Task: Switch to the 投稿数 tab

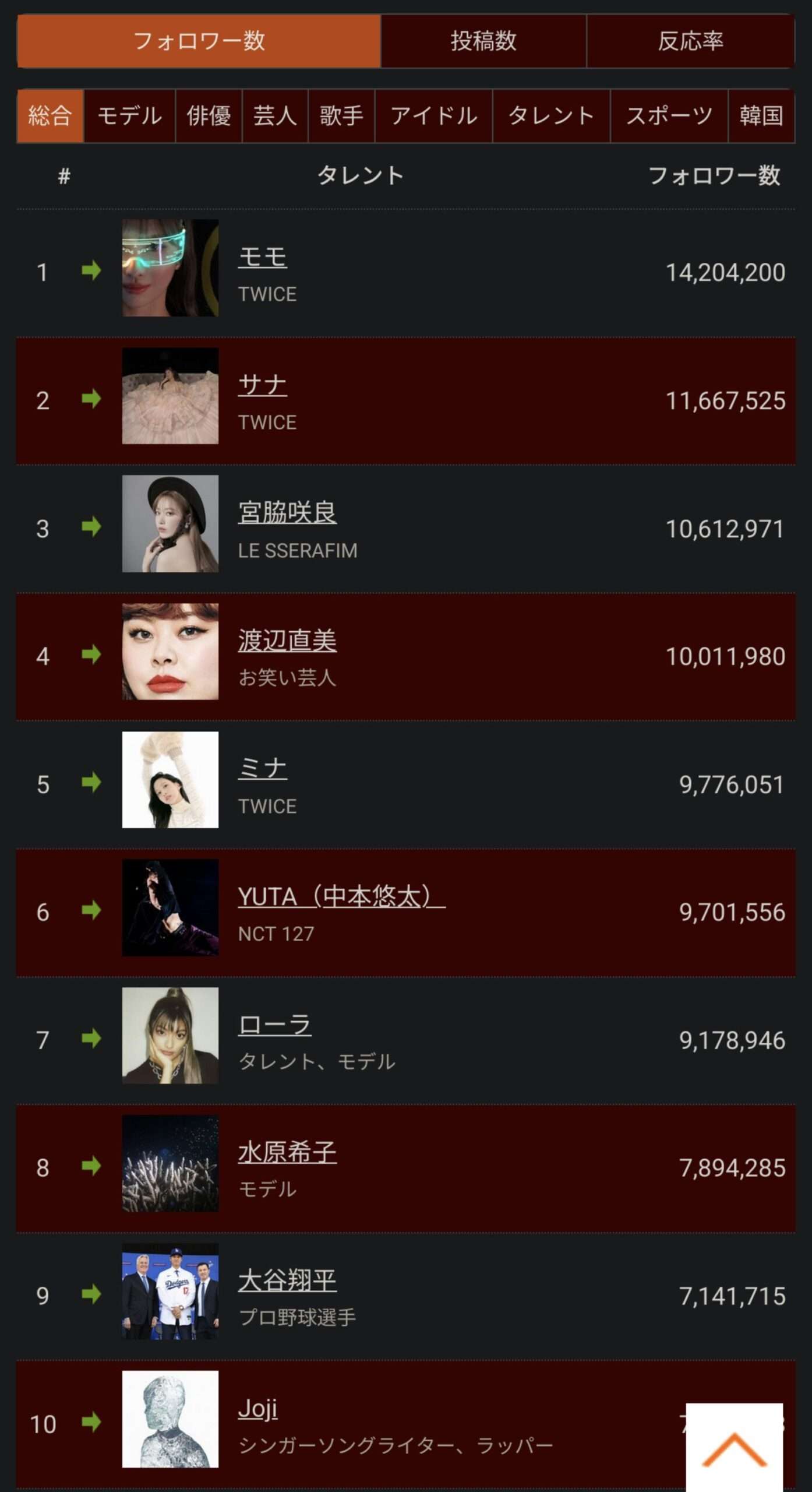Action: pyautogui.click(x=483, y=41)
